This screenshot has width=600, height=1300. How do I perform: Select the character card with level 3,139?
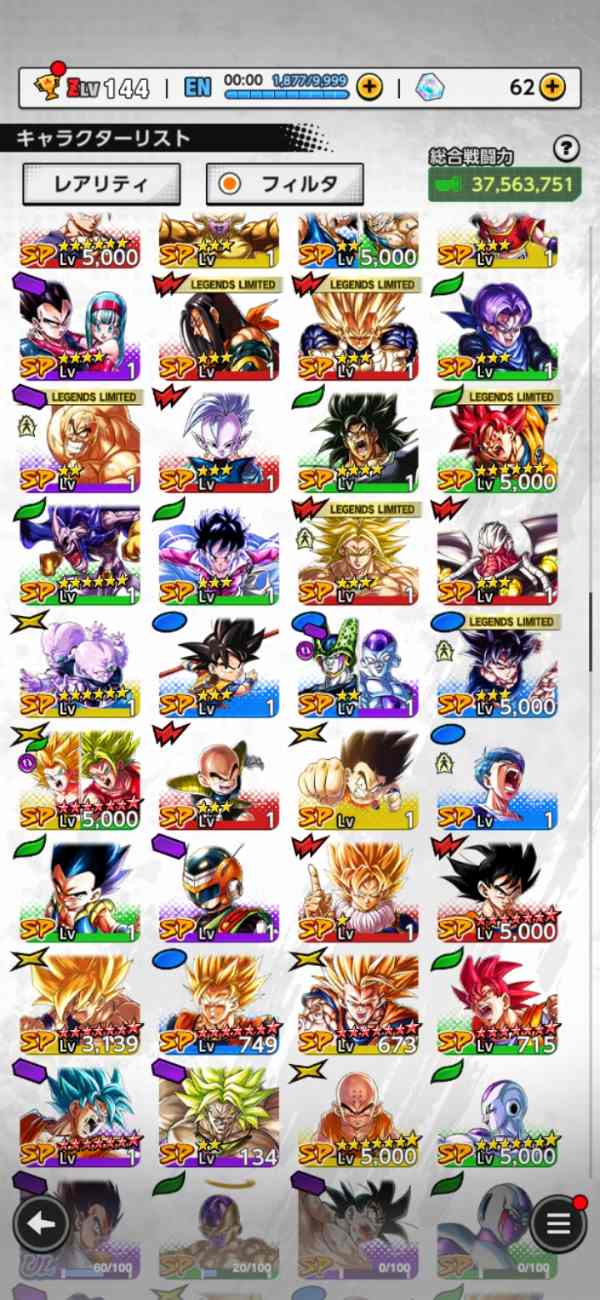pyautogui.click(x=80, y=1005)
